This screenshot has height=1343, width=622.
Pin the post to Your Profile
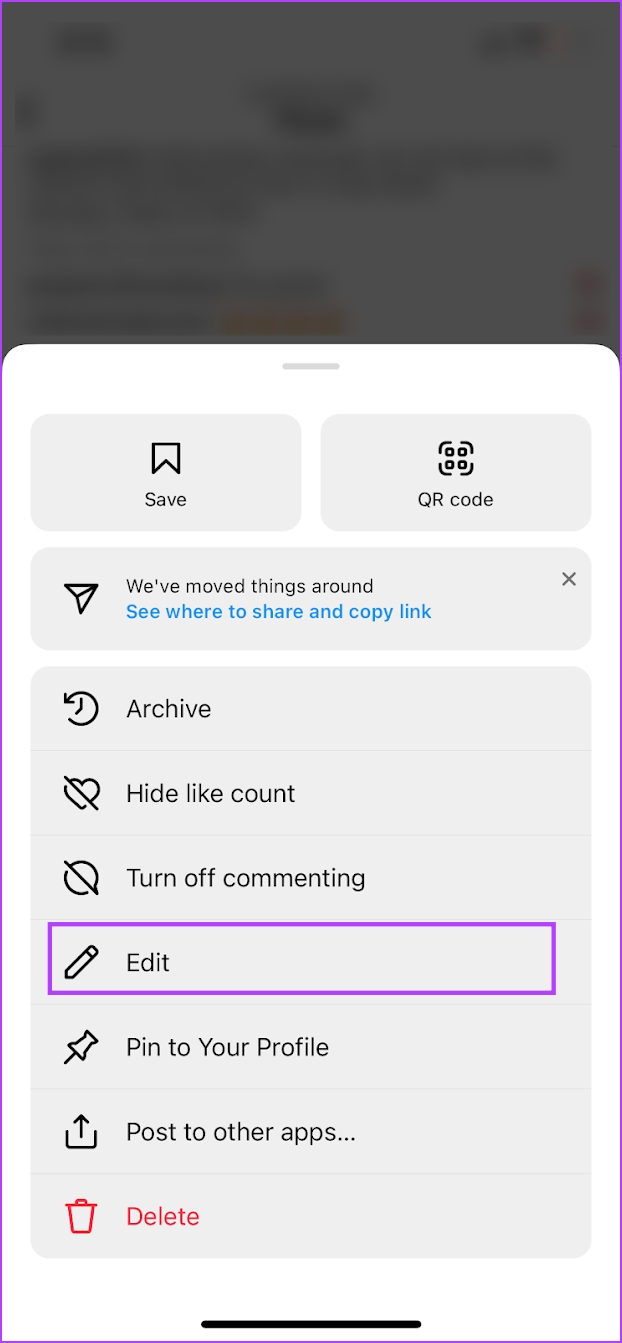[x=311, y=1047]
